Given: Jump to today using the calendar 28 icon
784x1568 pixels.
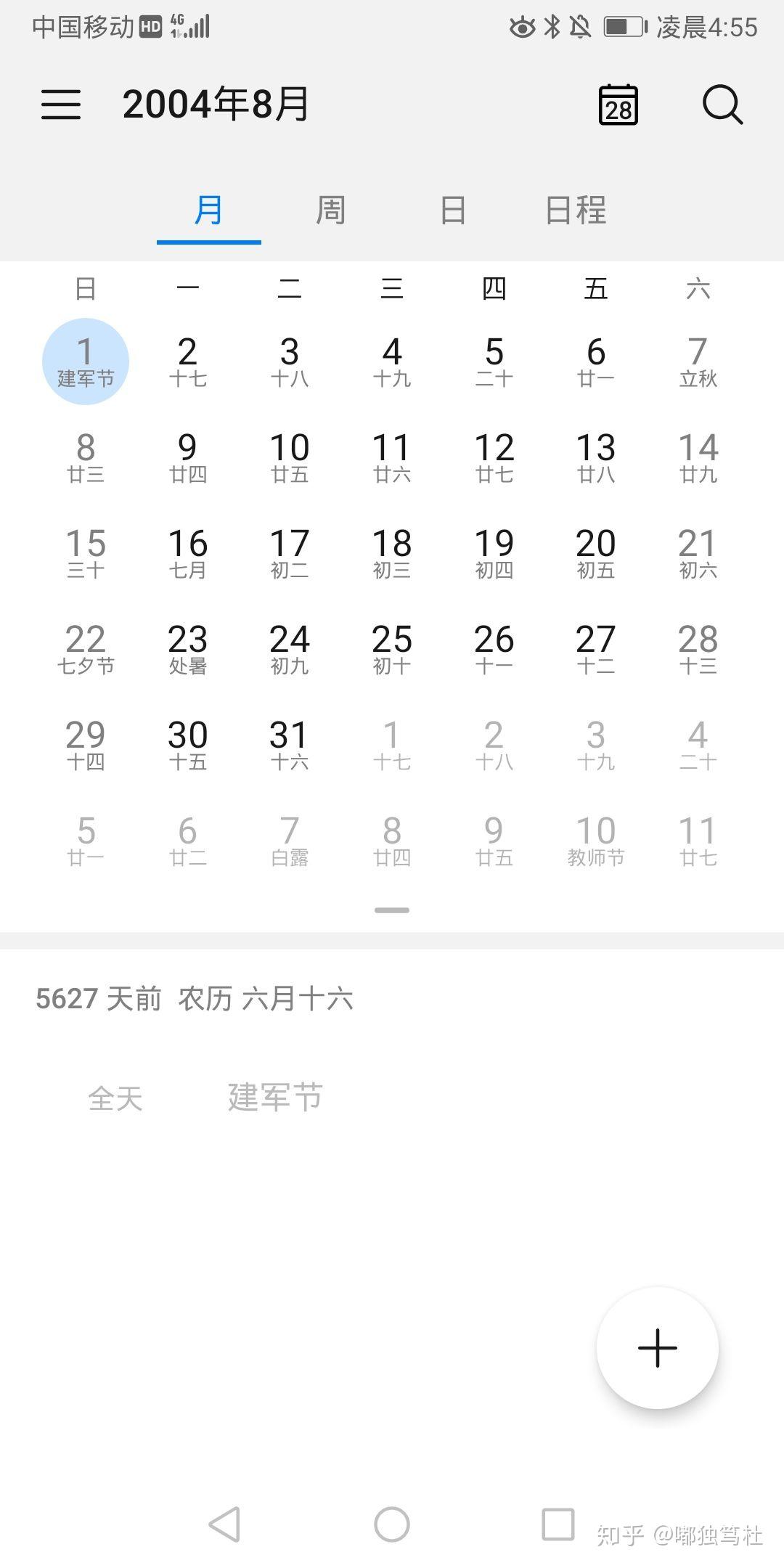Looking at the screenshot, I should click(x=618, y=105).
